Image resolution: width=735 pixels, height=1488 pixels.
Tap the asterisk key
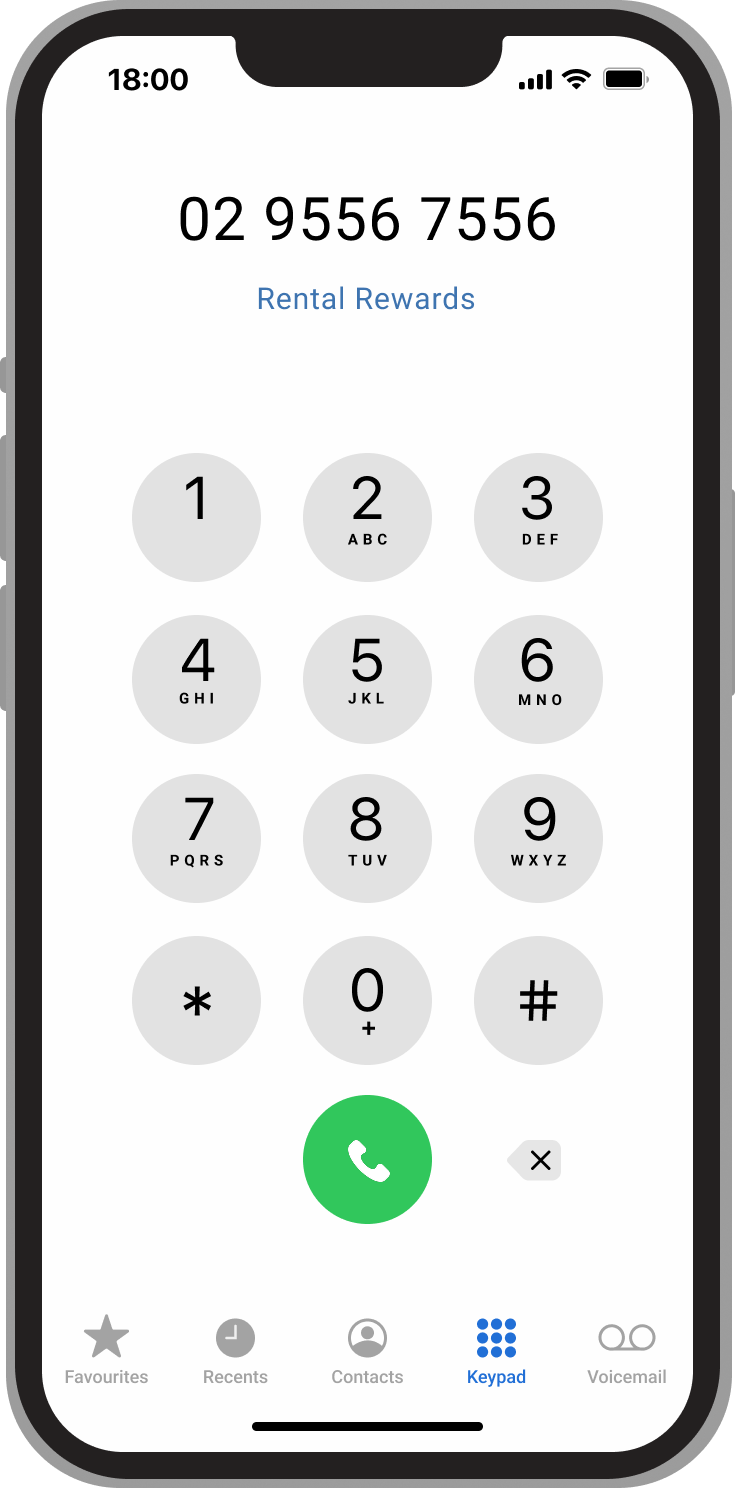coord(196,999)
